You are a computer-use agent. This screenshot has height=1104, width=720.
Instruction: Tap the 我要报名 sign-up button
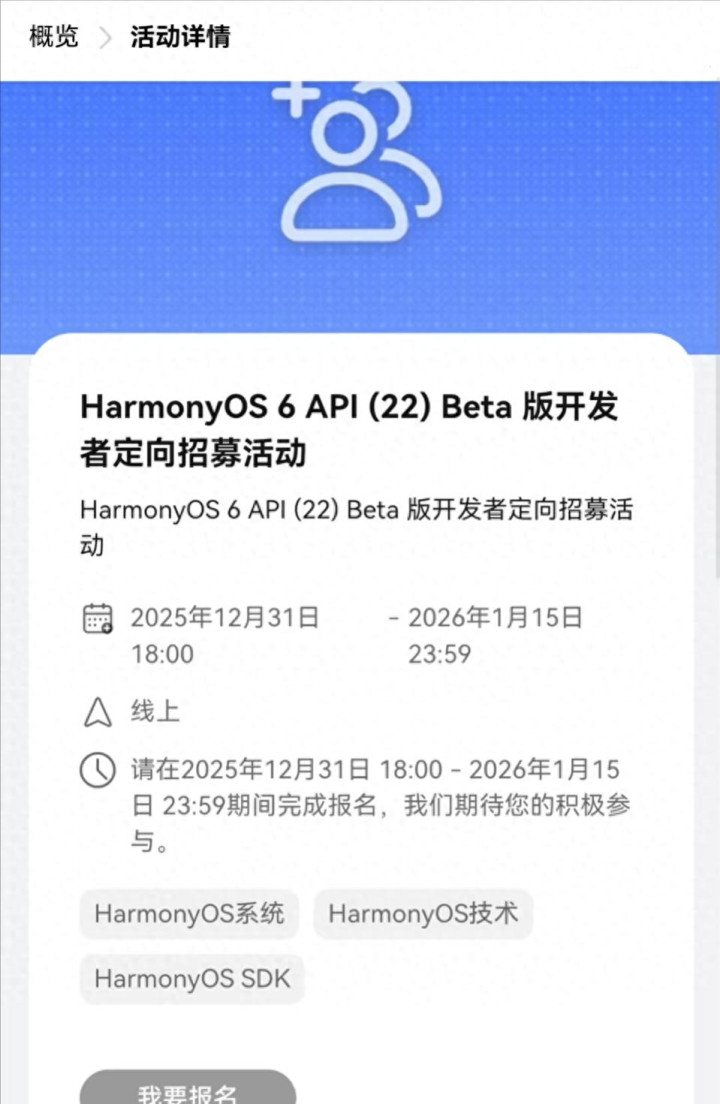(188, 1090)
